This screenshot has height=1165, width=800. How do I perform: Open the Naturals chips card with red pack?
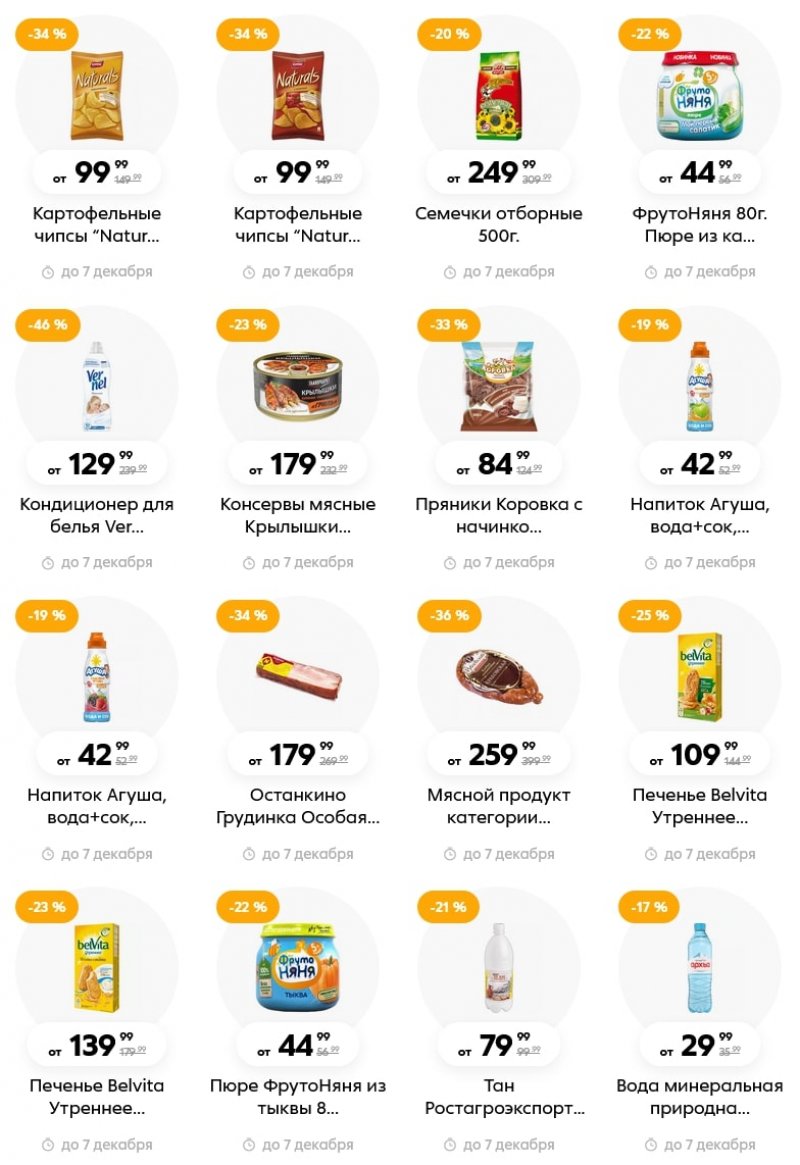[297, 90]
